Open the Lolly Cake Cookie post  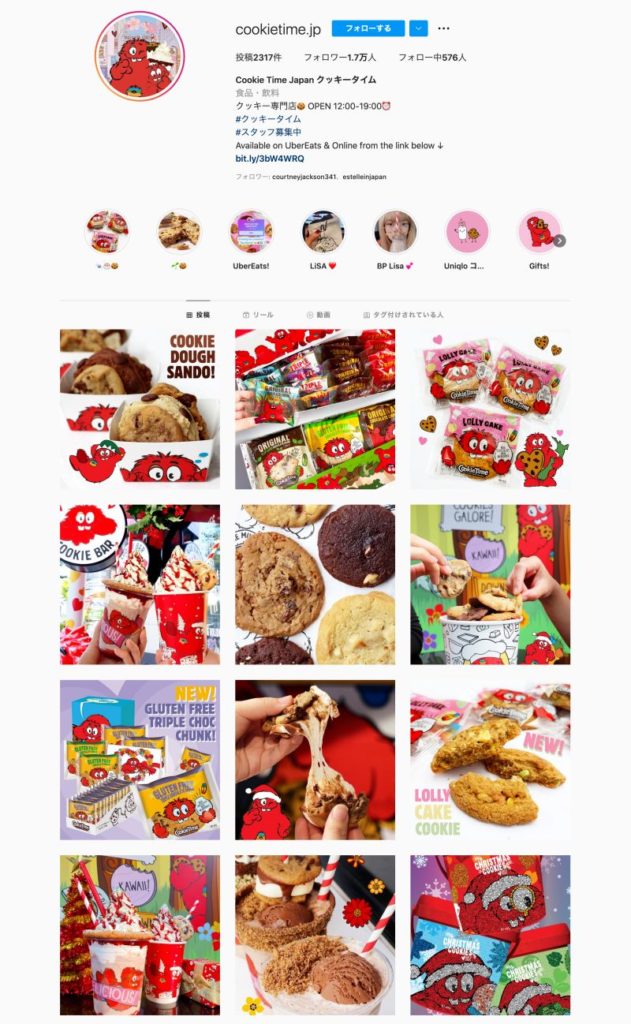pyautogui.click(x=490, y=759)
